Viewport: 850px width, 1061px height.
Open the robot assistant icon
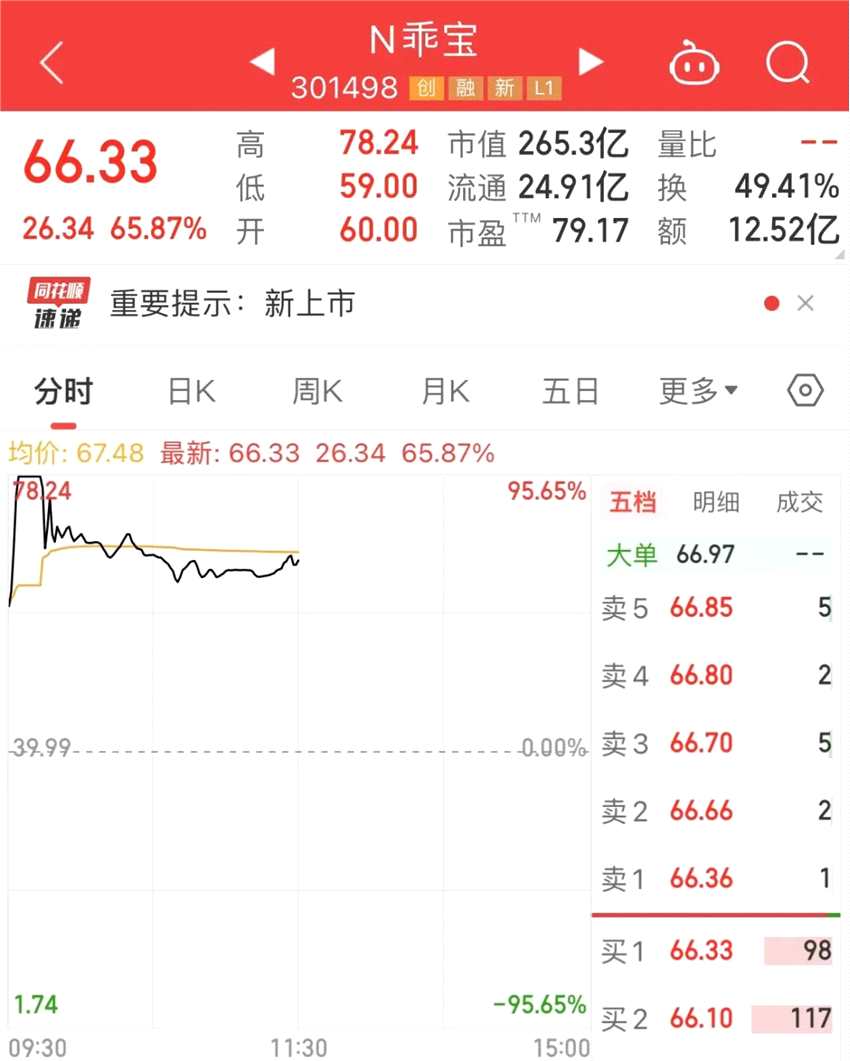(x=694, y=64)
